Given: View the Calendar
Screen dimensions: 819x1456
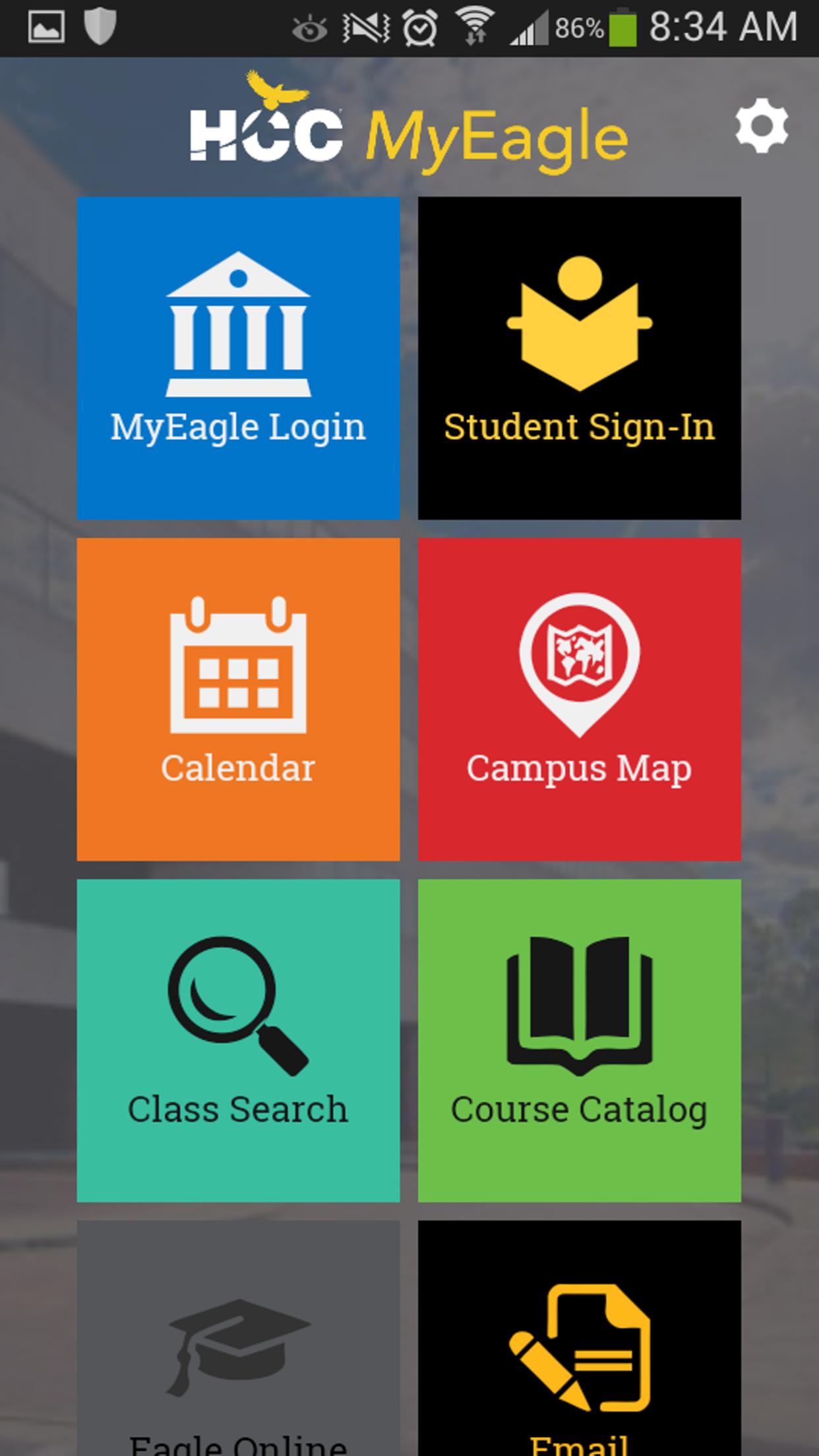Looking at the screenshot, I should 238,699.
